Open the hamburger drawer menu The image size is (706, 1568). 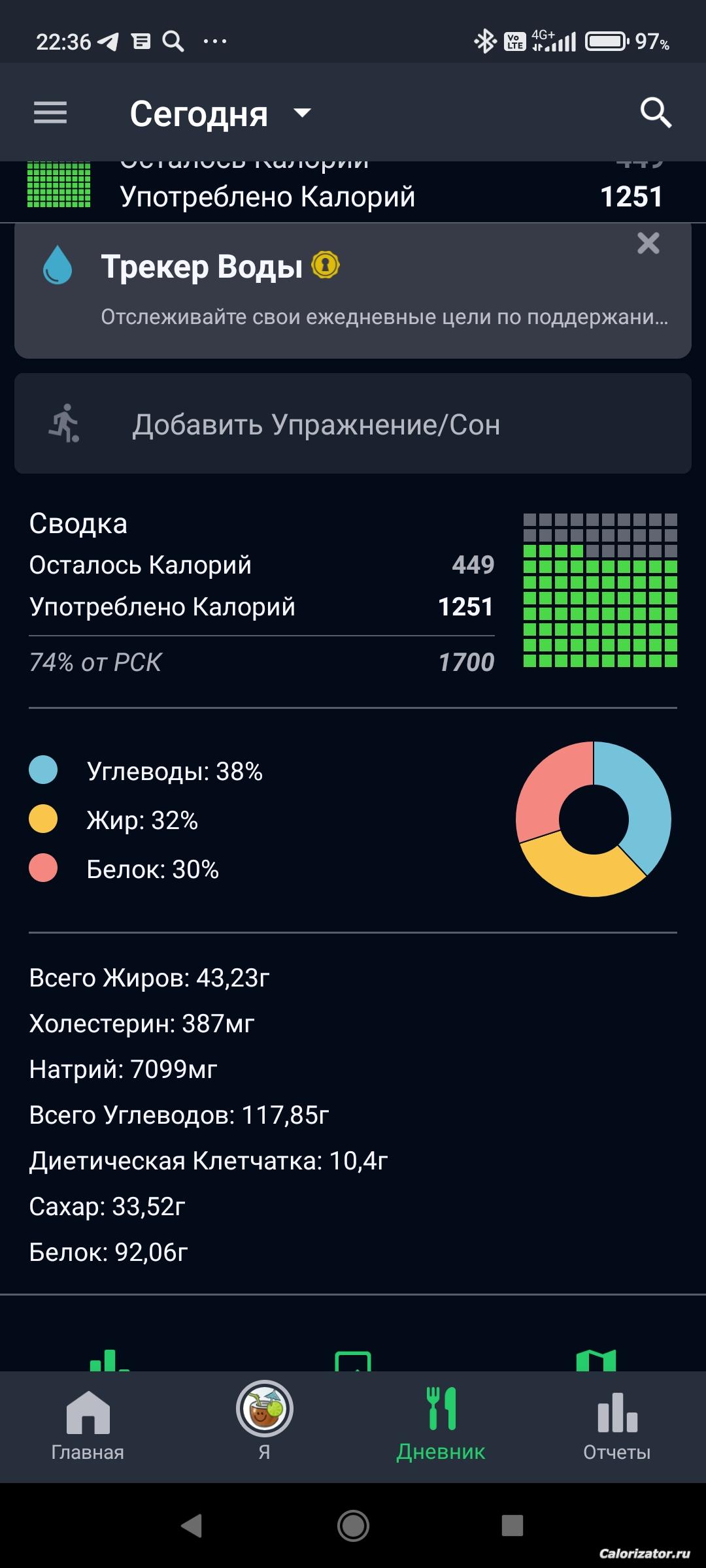pos(50,113)
